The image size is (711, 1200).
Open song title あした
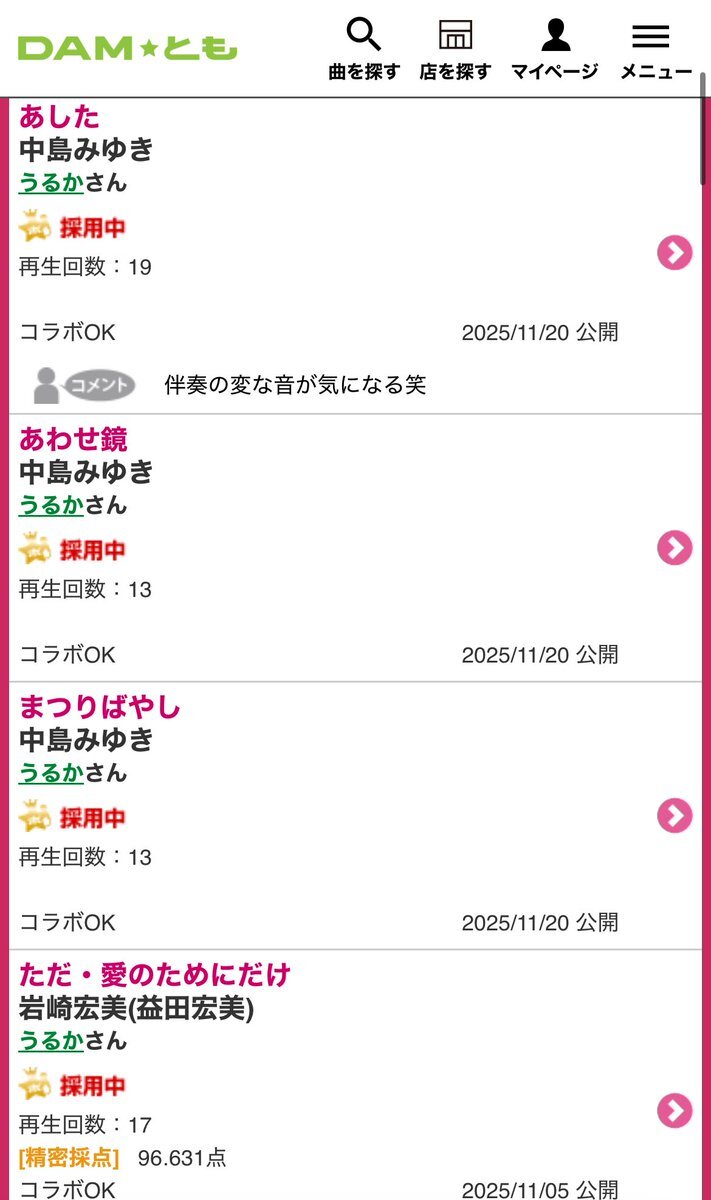(x=60, y=116)
